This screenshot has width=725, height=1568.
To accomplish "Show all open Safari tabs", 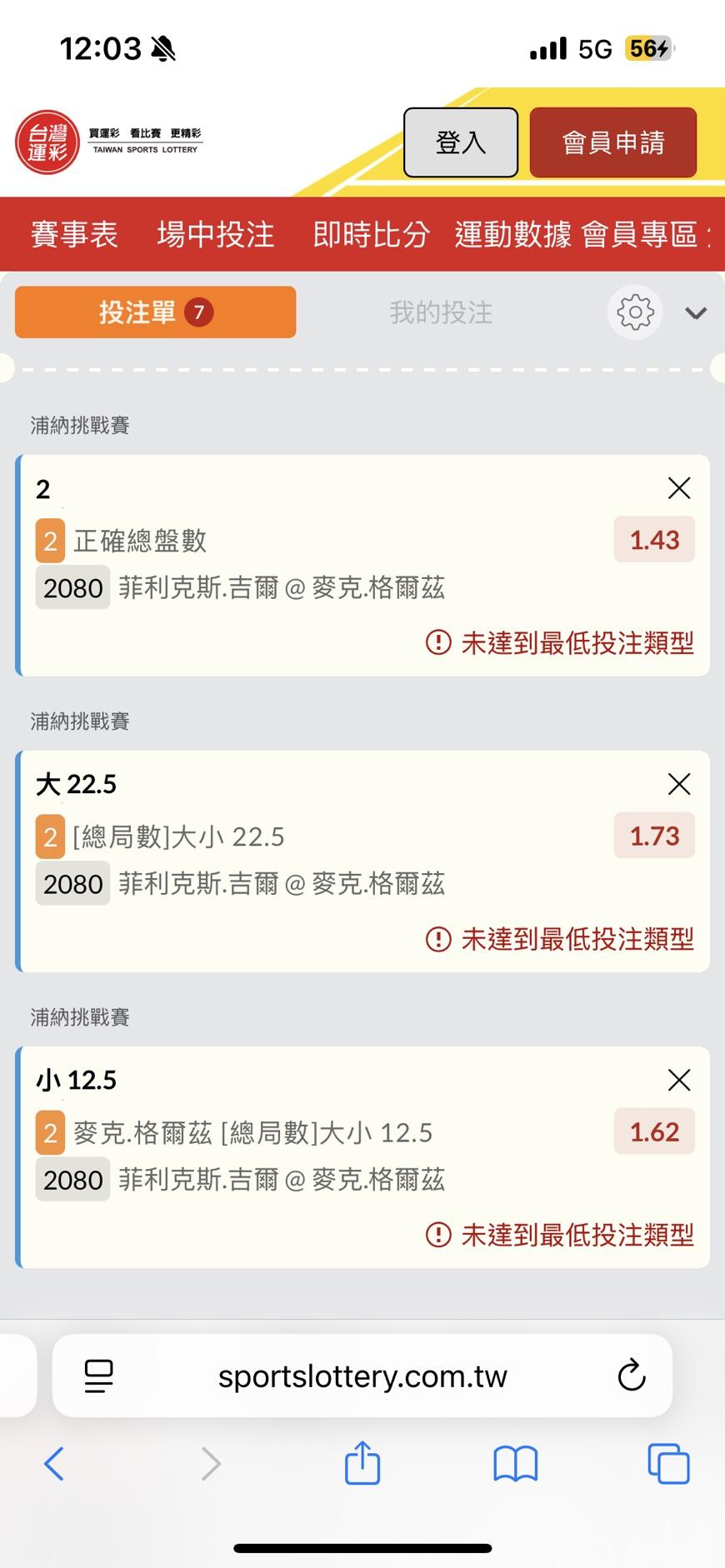I will click(668, 1464).
